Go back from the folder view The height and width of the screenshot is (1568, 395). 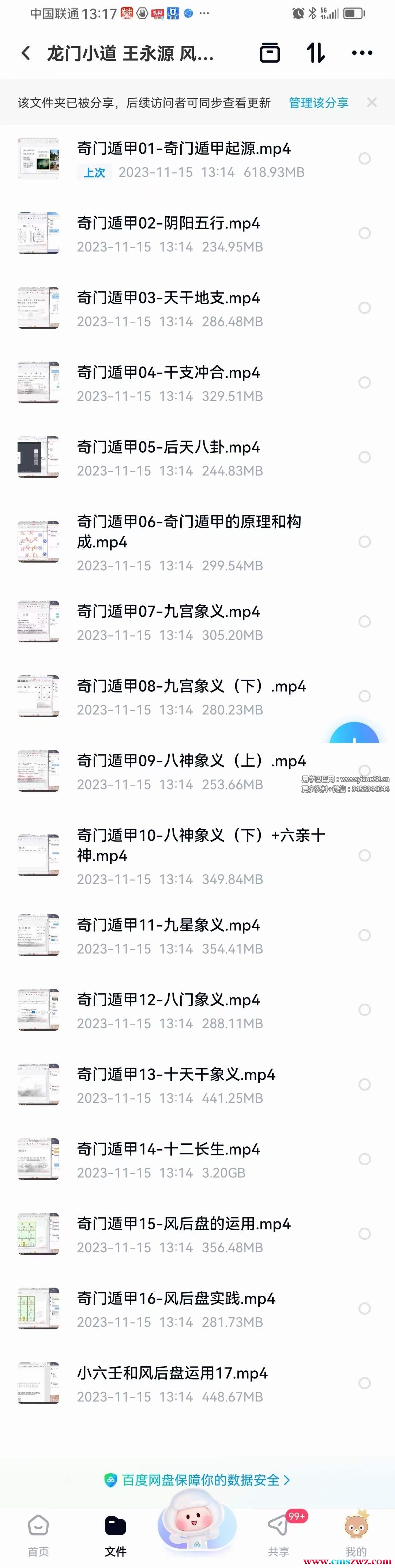coord(26,53)
